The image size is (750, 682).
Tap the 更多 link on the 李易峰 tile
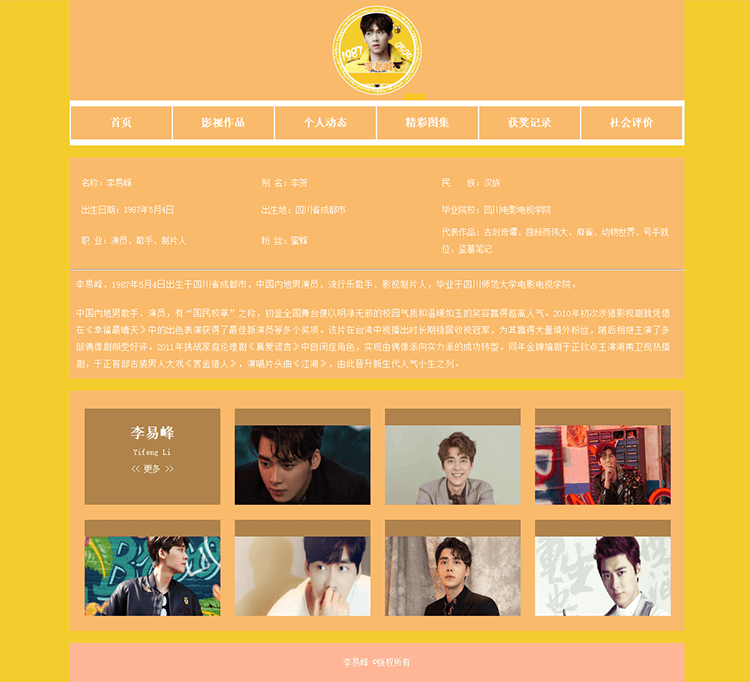pyautogui.click(x=152, y=468)
